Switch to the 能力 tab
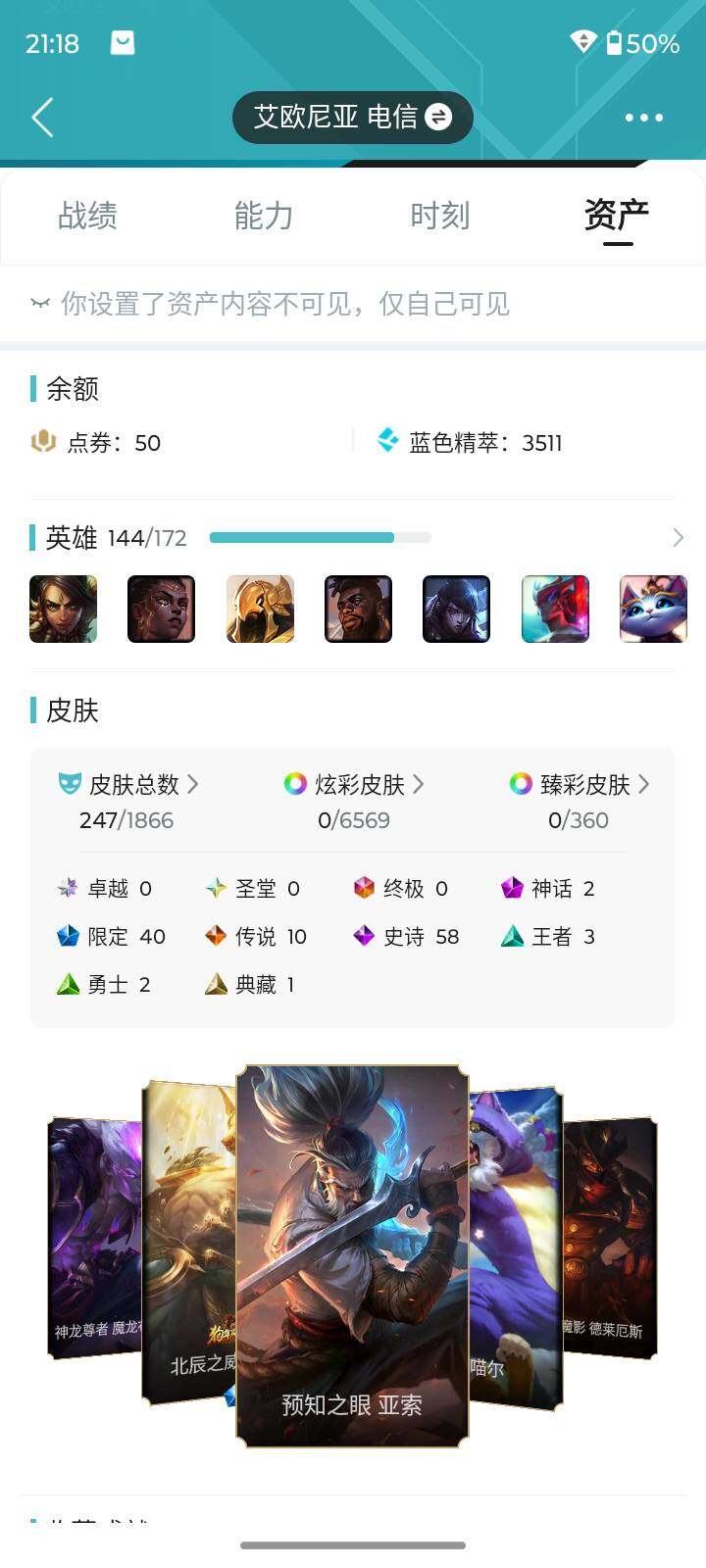 click(264, 216)
